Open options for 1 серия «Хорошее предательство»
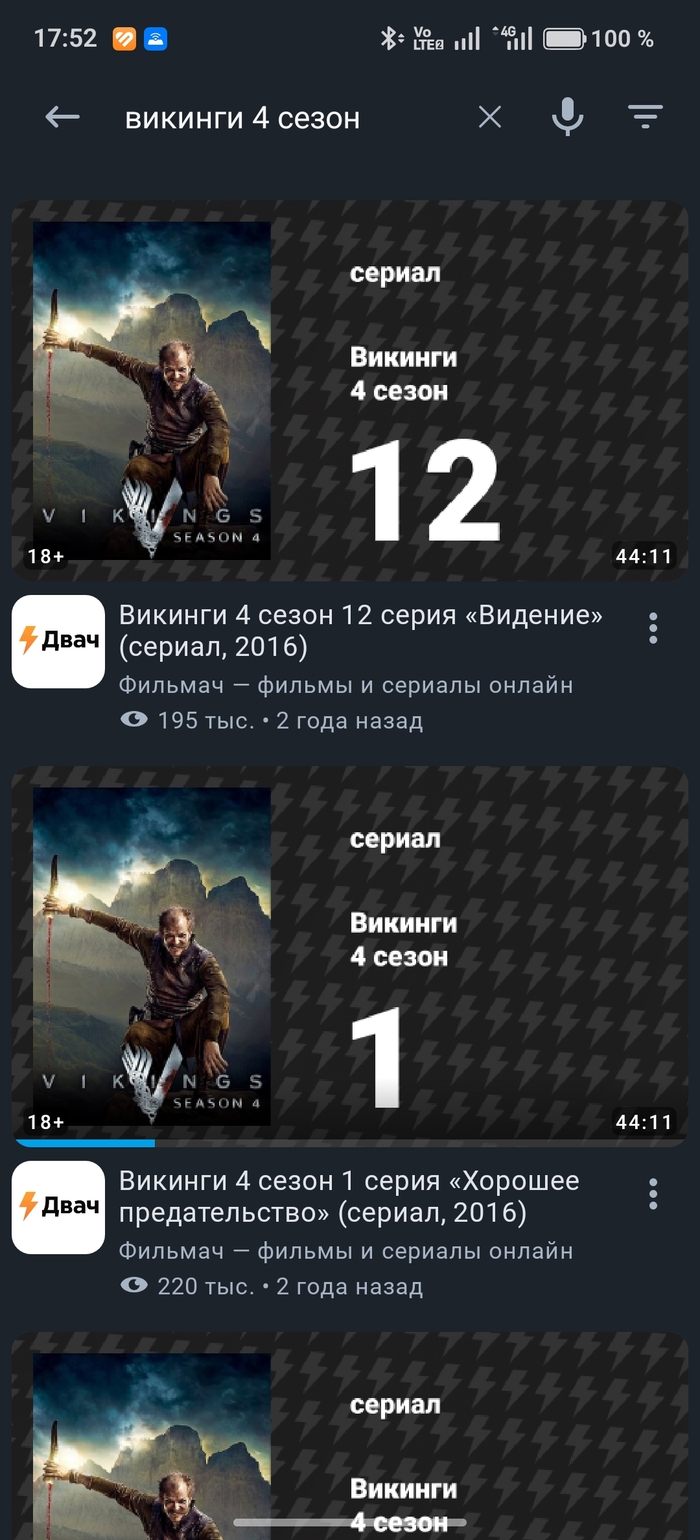 point(653,1194)
